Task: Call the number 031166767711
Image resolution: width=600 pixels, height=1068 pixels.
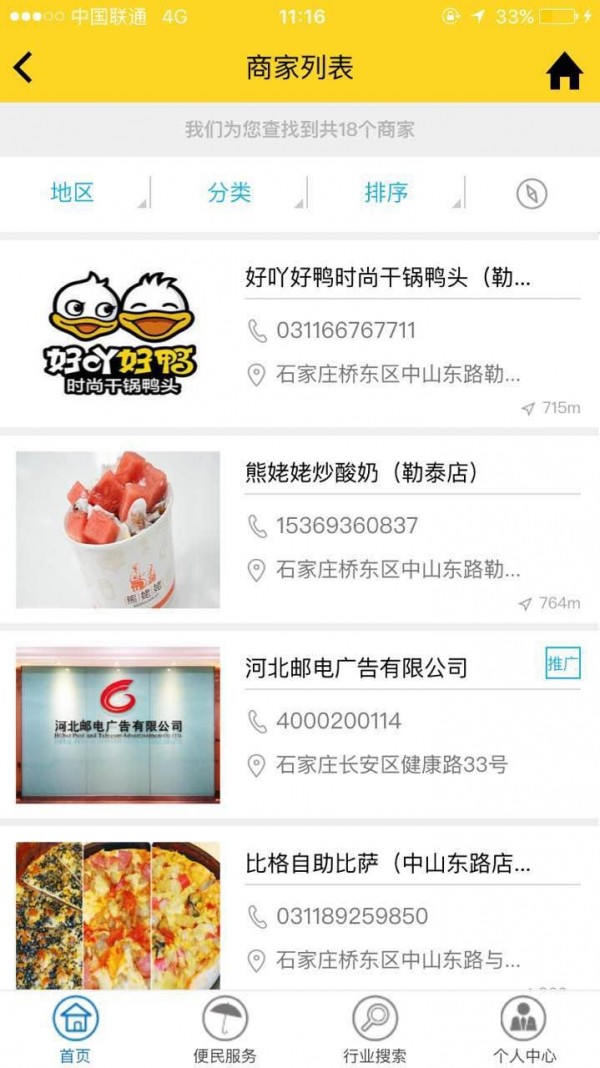Action: 345,330
